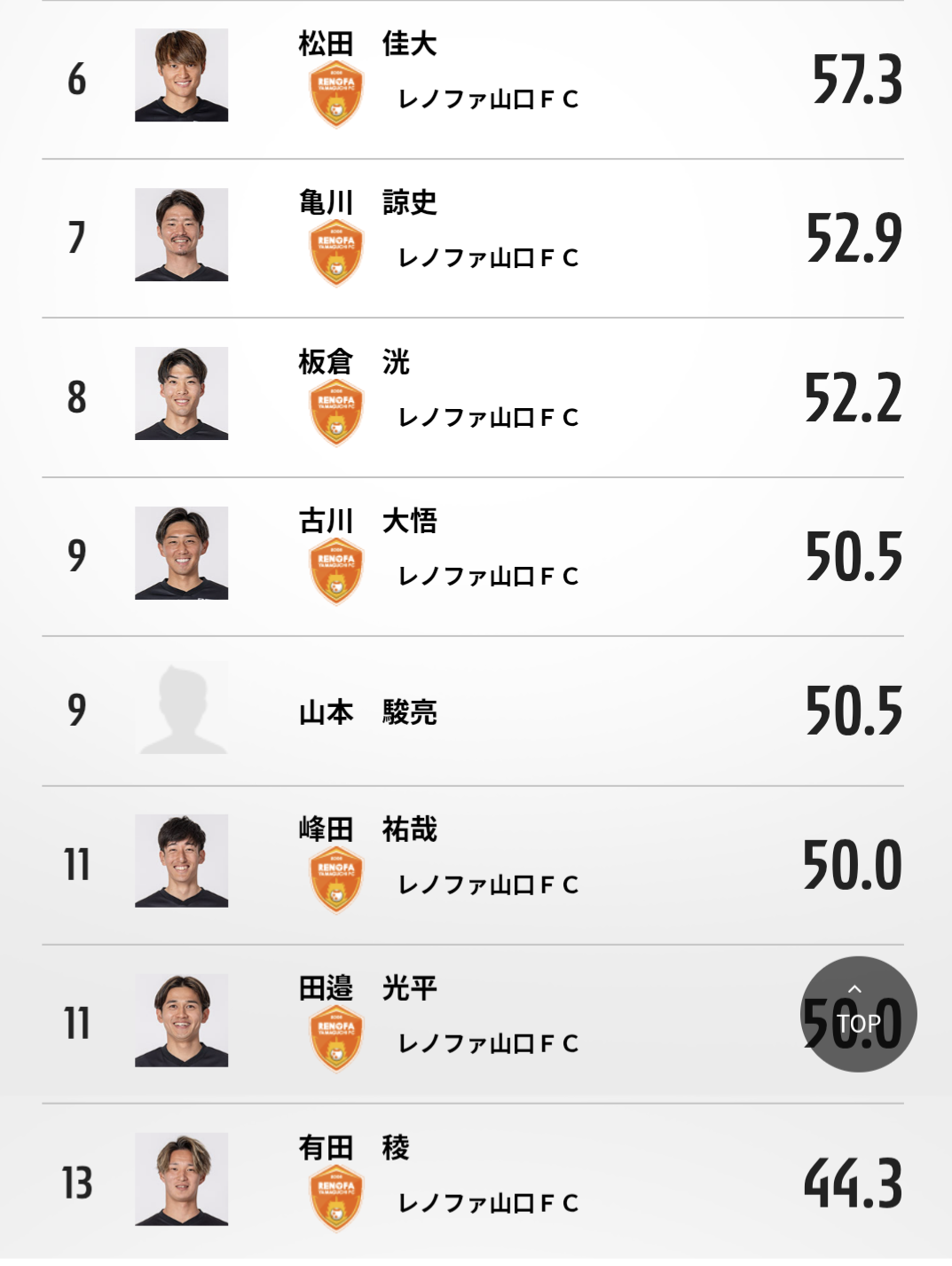Jump back to top with TOP button

tap(858, 1014)
